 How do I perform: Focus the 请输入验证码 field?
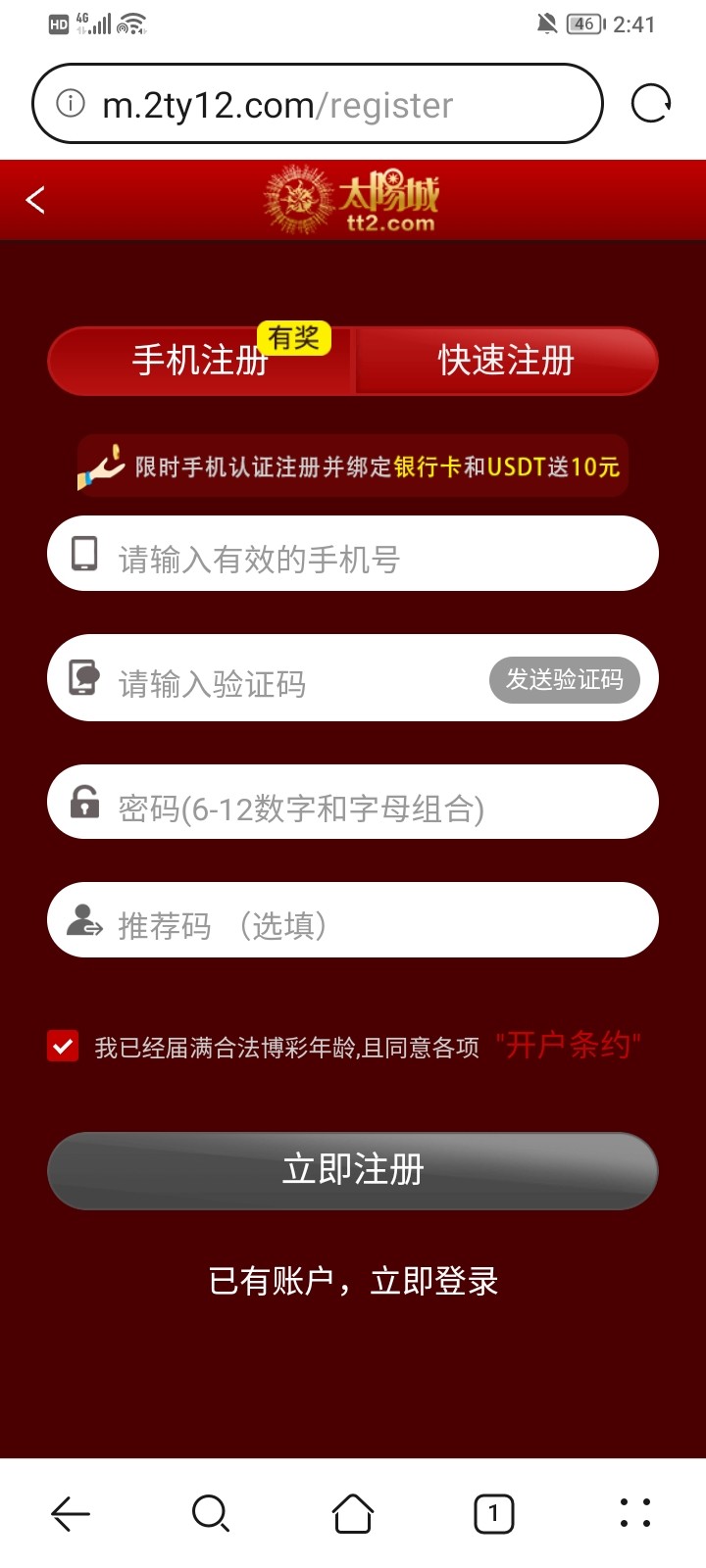pyautogui.click(x=294, y=682)
